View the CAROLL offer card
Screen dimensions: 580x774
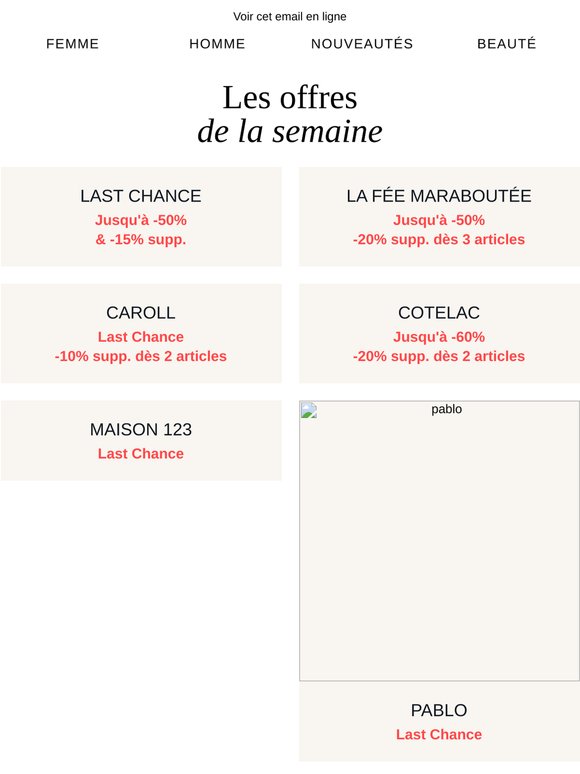point(141,334)
